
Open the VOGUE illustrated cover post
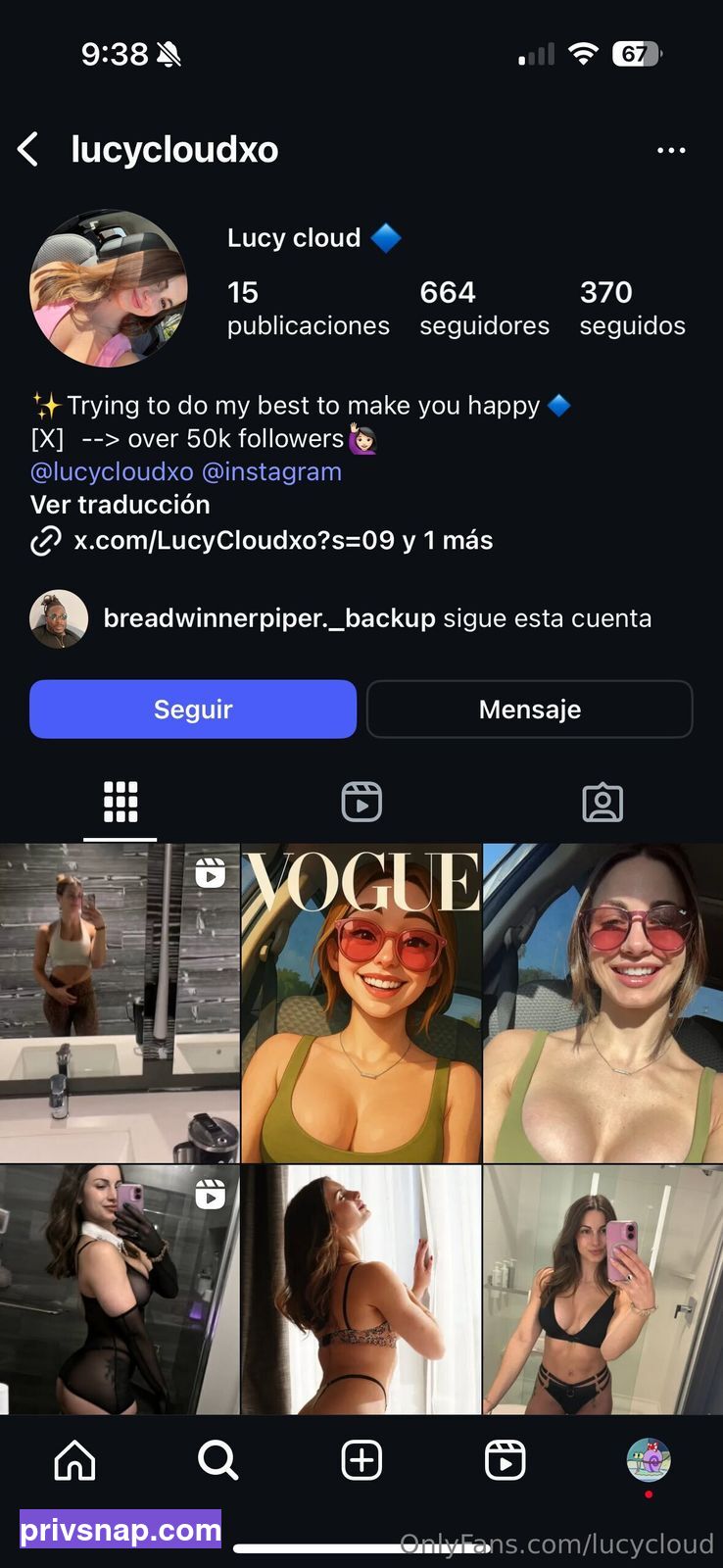click(361, 1003)
